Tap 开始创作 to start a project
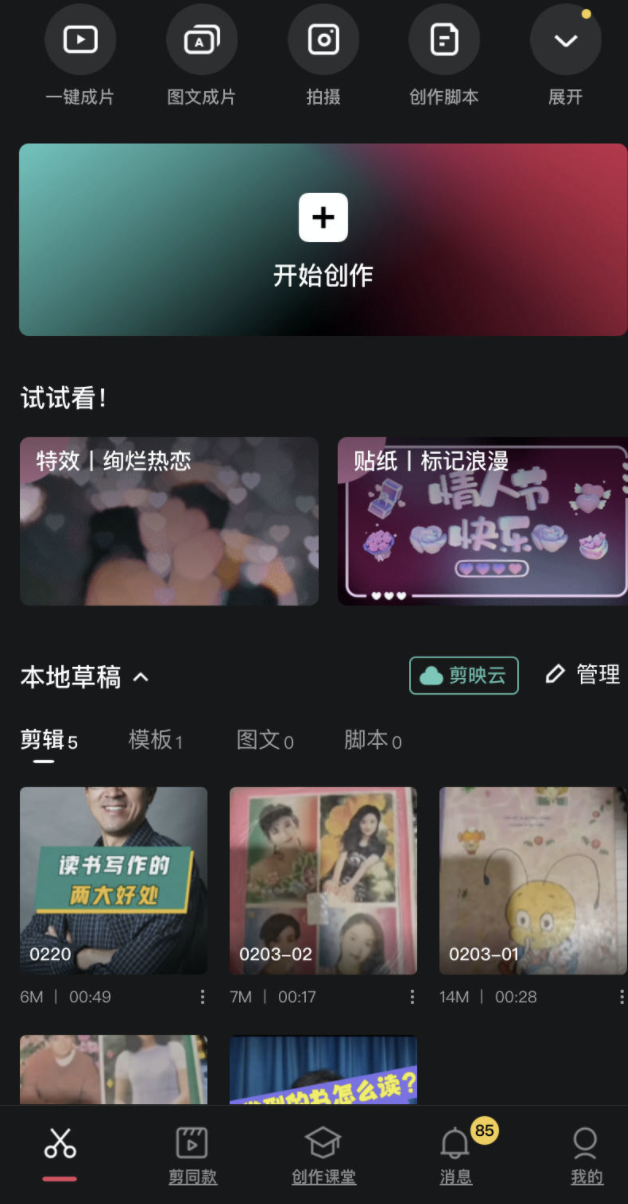 pos(323,239)
